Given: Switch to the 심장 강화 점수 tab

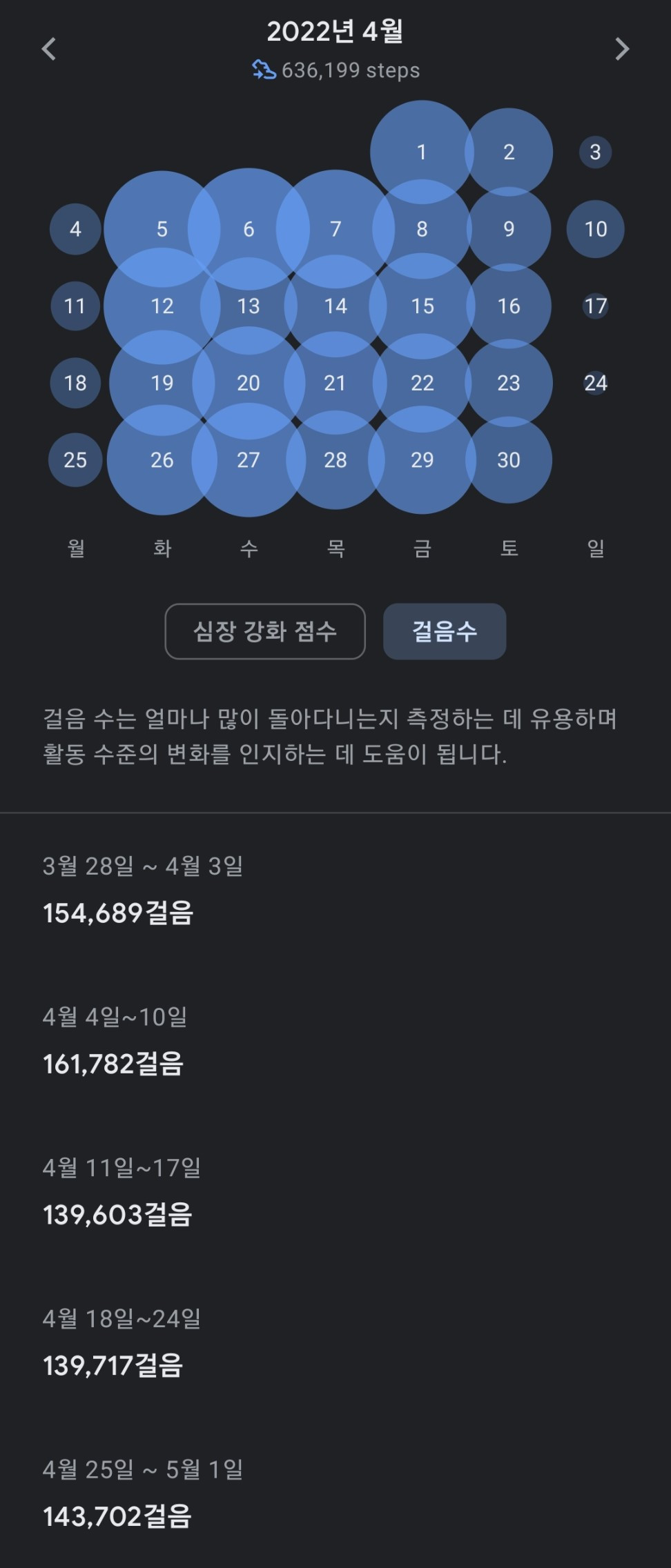Looking at the screenshot, I should click(264, 631).
